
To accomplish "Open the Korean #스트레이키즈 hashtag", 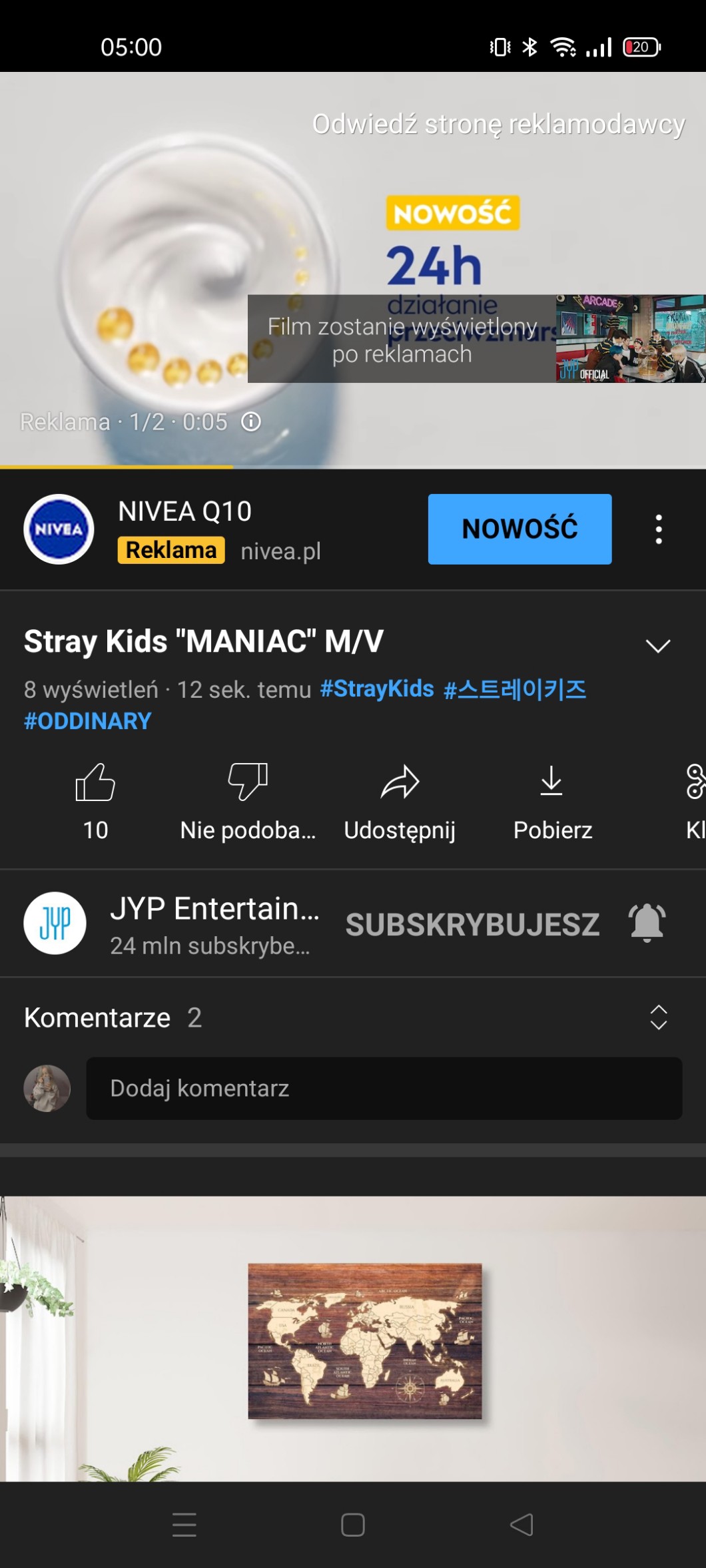I will pos(515,688).
